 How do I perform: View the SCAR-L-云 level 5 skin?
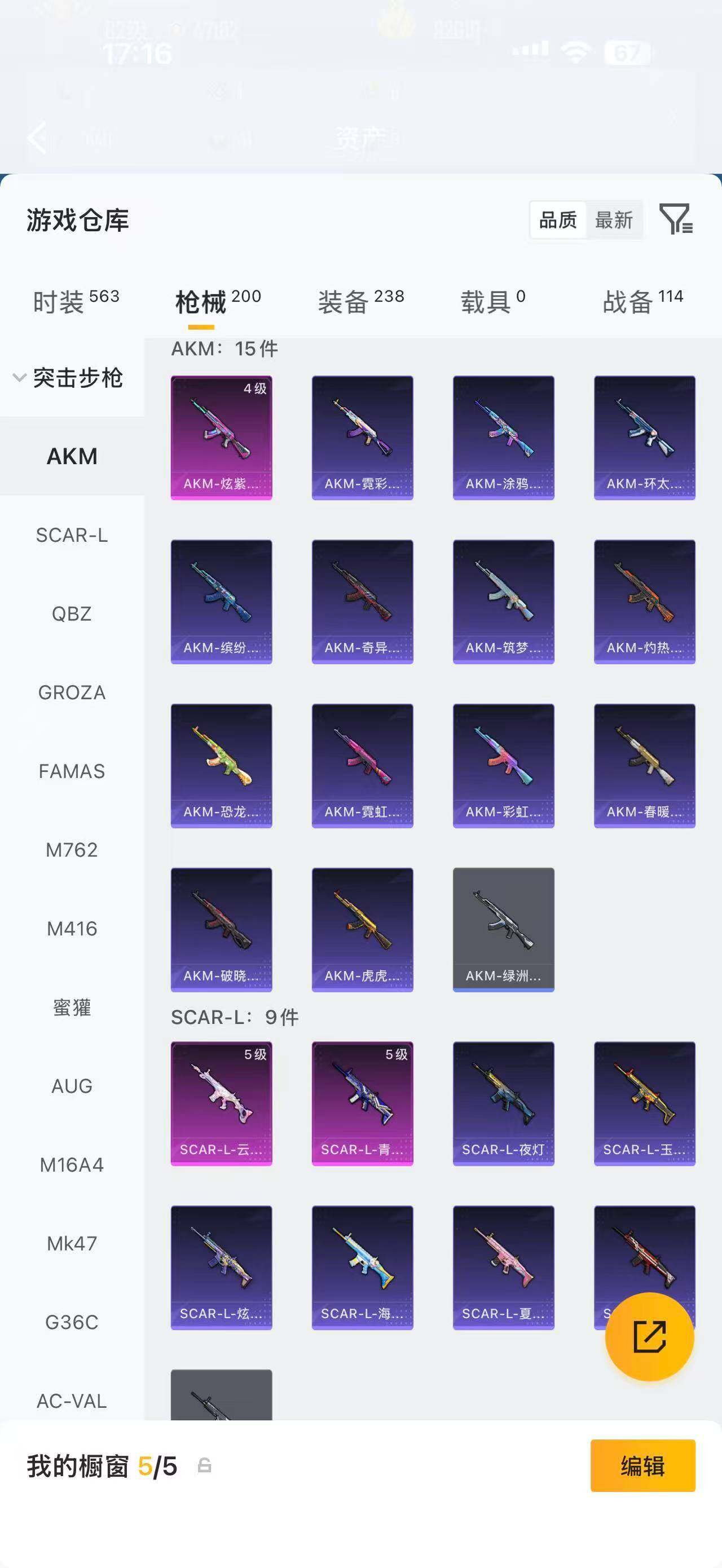[222, 1103]
